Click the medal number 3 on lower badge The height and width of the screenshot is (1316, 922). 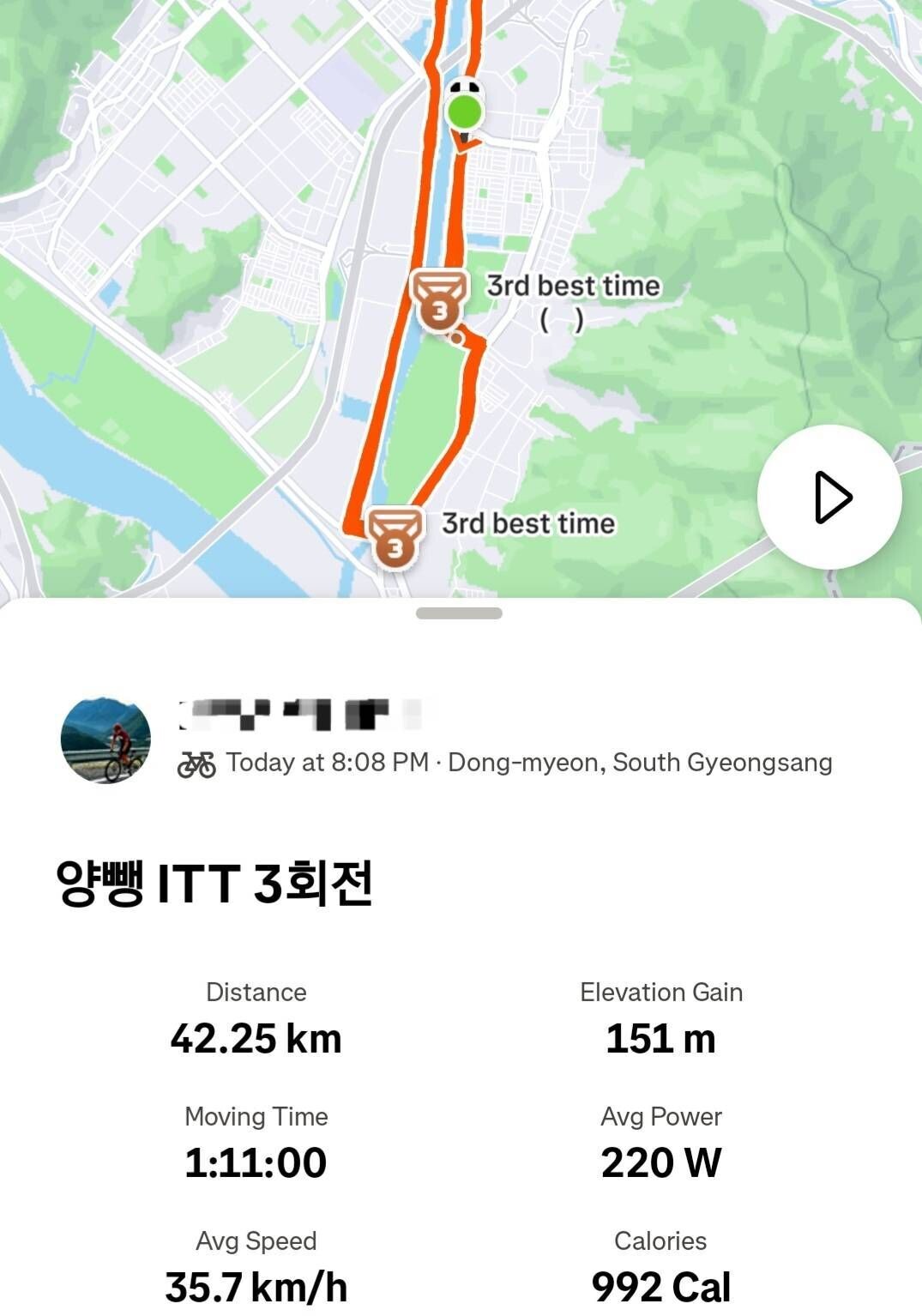(x=397, y=546)
